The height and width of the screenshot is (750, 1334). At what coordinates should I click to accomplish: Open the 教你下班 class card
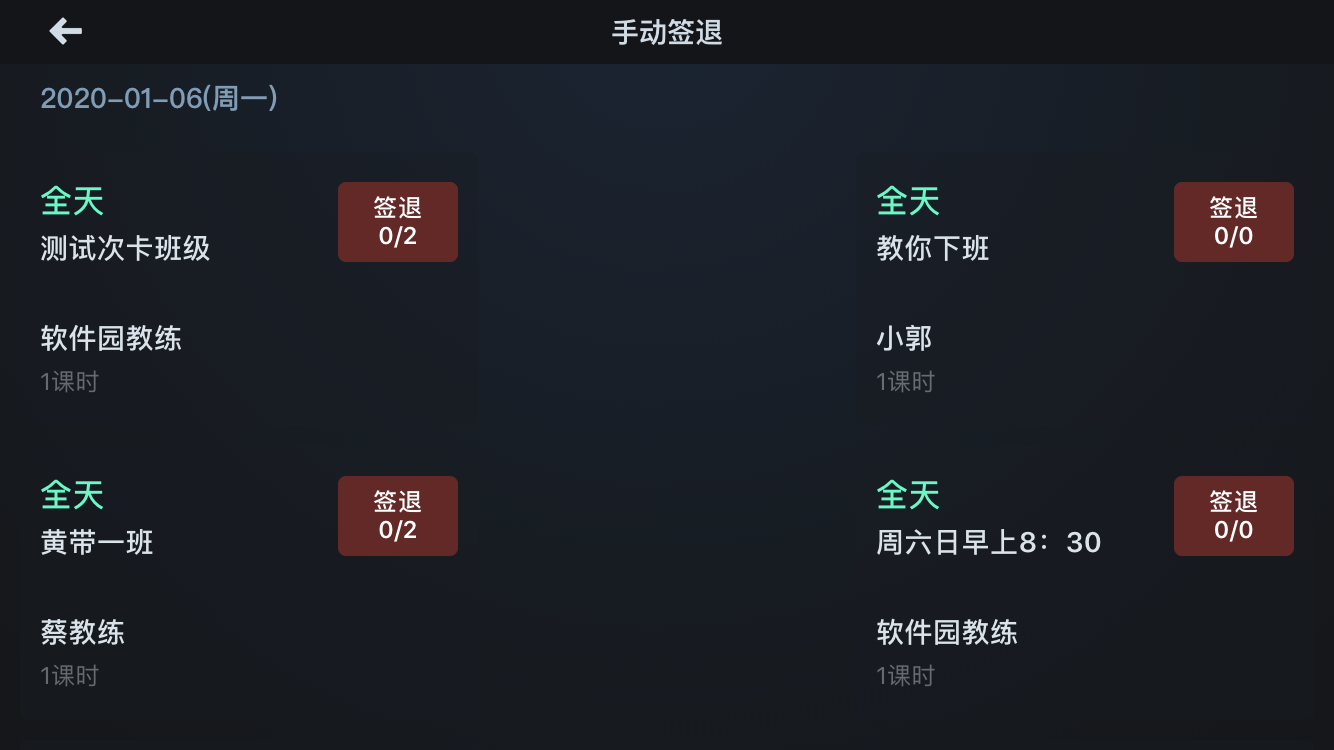(x=932, y=248)
